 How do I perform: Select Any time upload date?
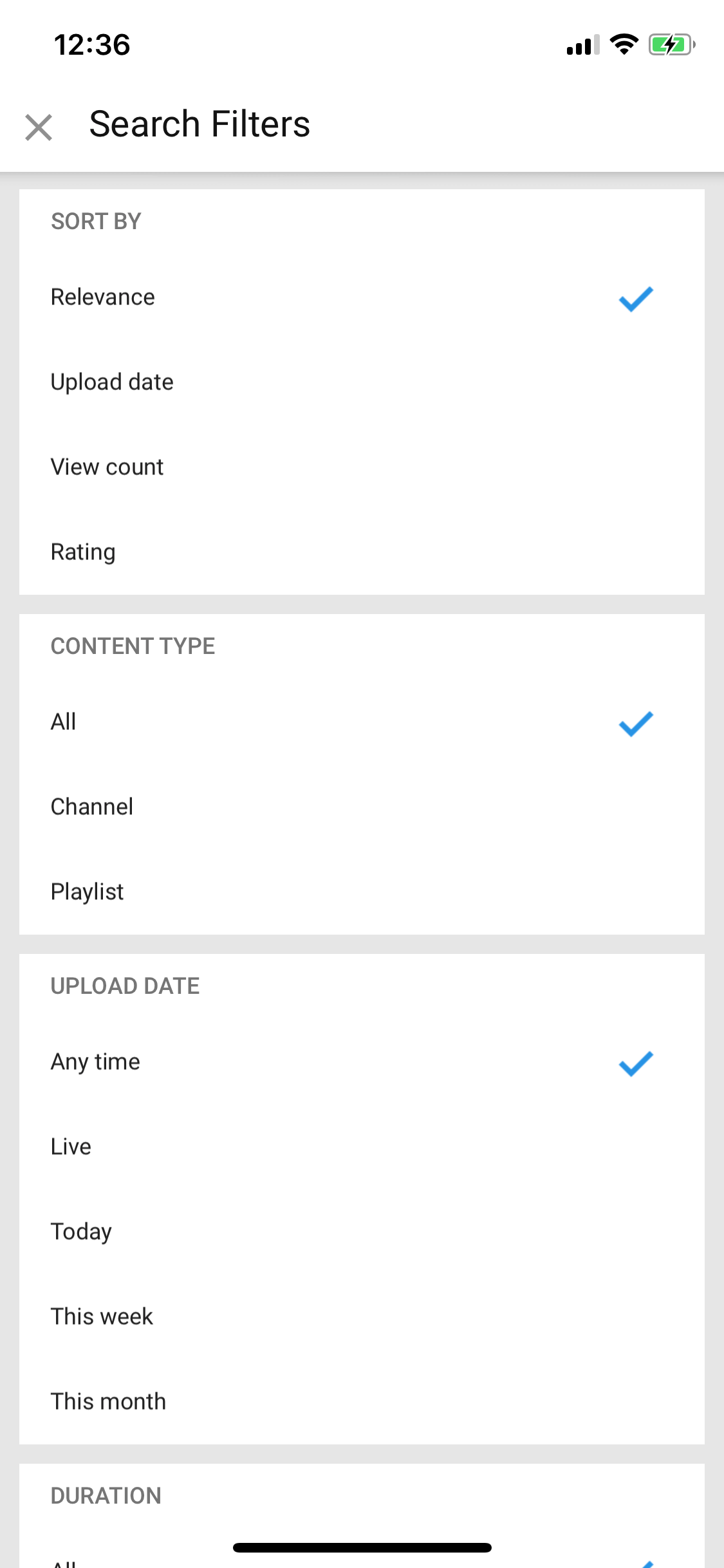[362, 1062]
